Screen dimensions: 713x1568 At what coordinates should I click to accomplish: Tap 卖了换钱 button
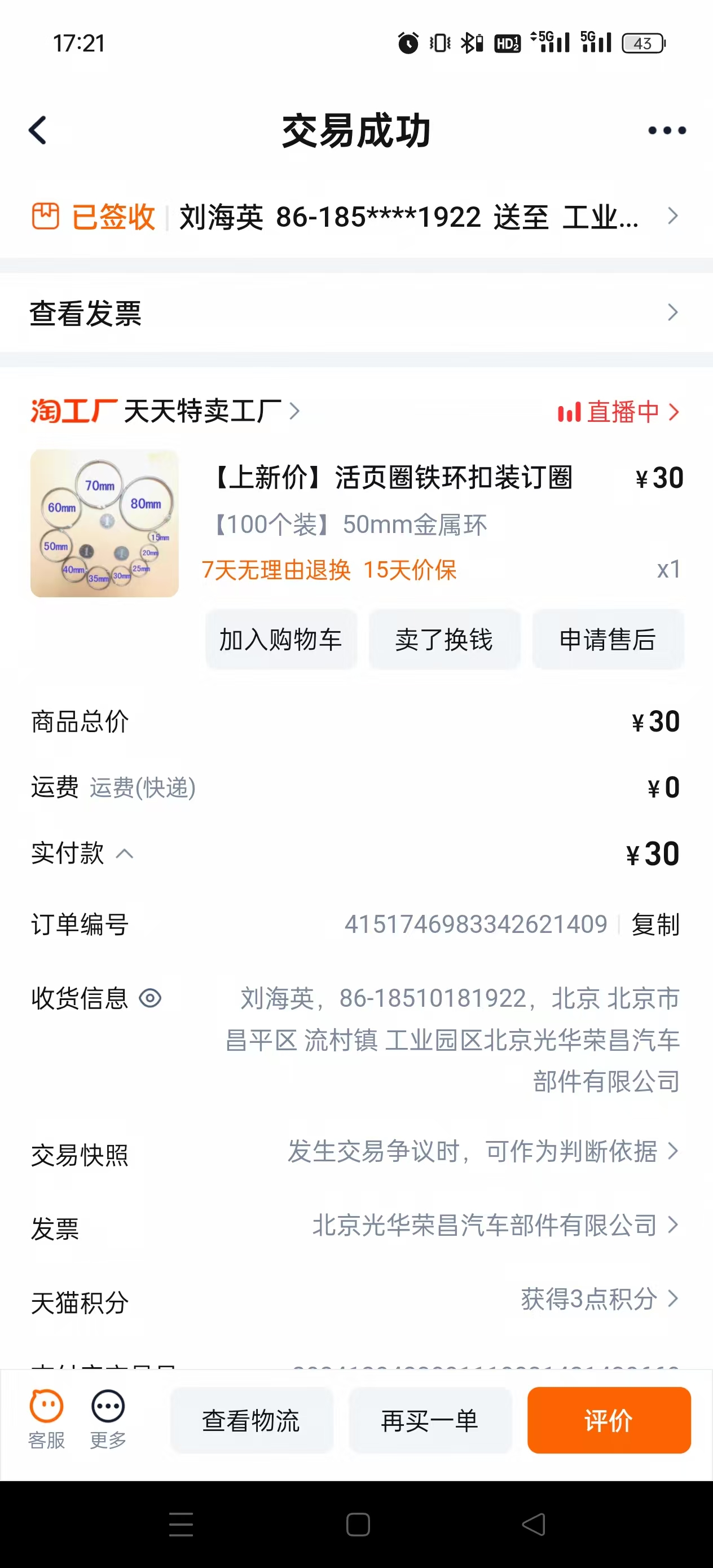[x=444, y=640]
